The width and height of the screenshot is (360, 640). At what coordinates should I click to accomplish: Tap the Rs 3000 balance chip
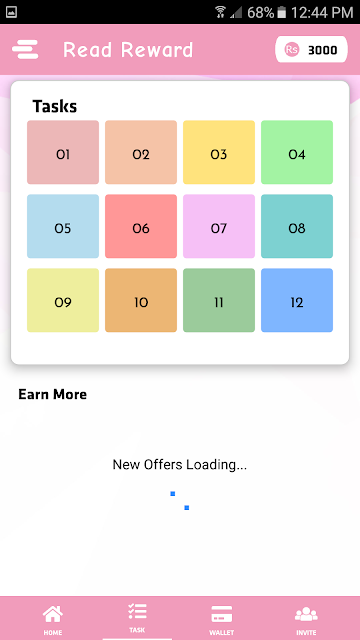(x=311, y=50)
